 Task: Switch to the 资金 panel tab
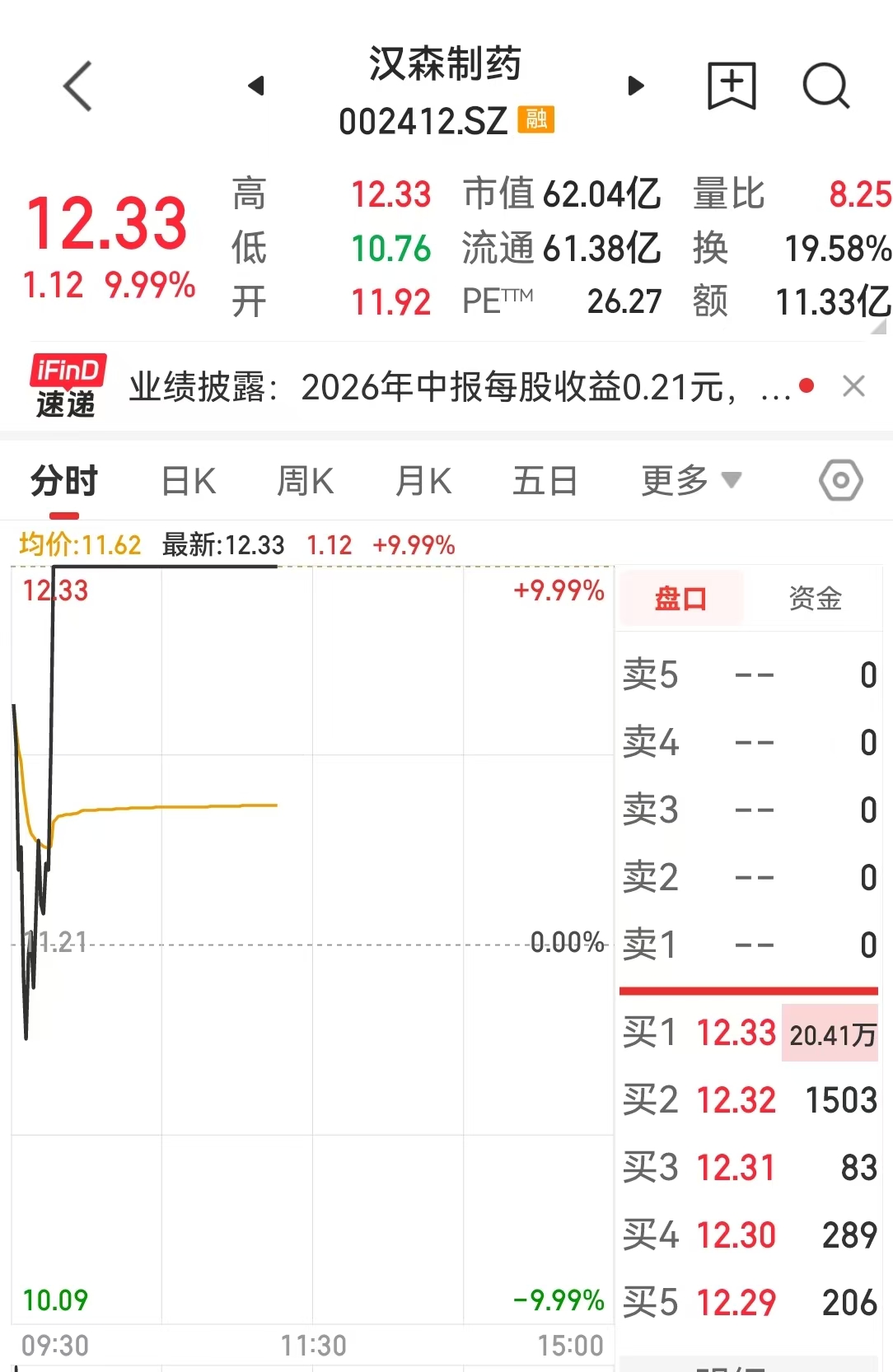coord(815,598)
